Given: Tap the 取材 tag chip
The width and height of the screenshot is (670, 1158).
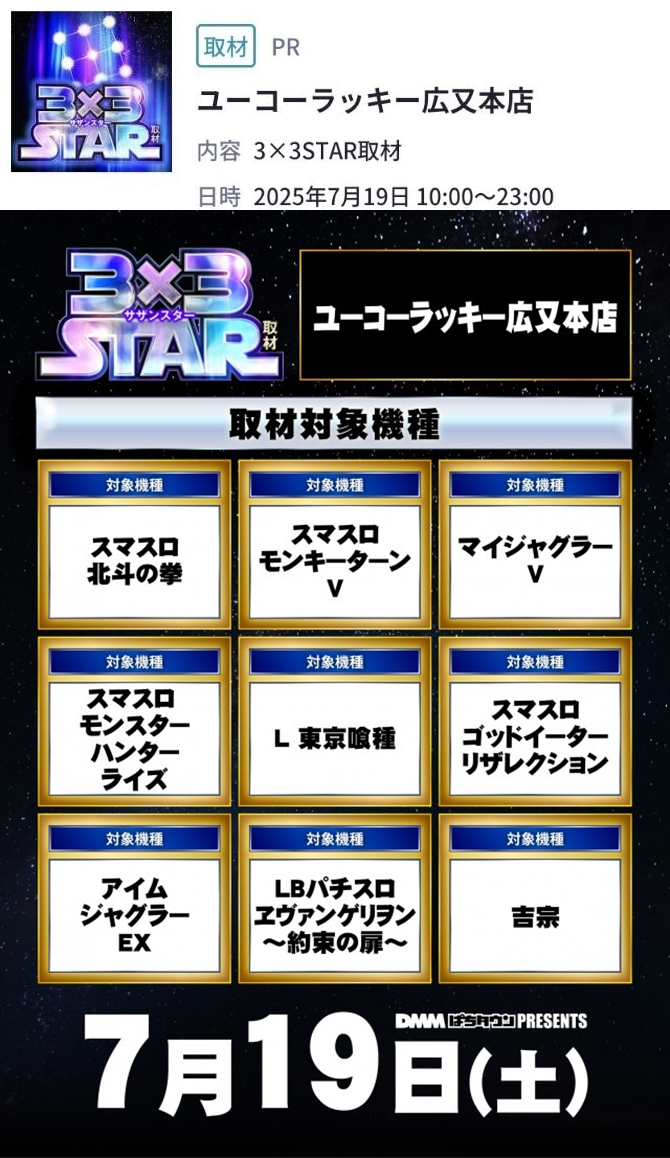Looking at the screenshot, I should tap(225, 48).
